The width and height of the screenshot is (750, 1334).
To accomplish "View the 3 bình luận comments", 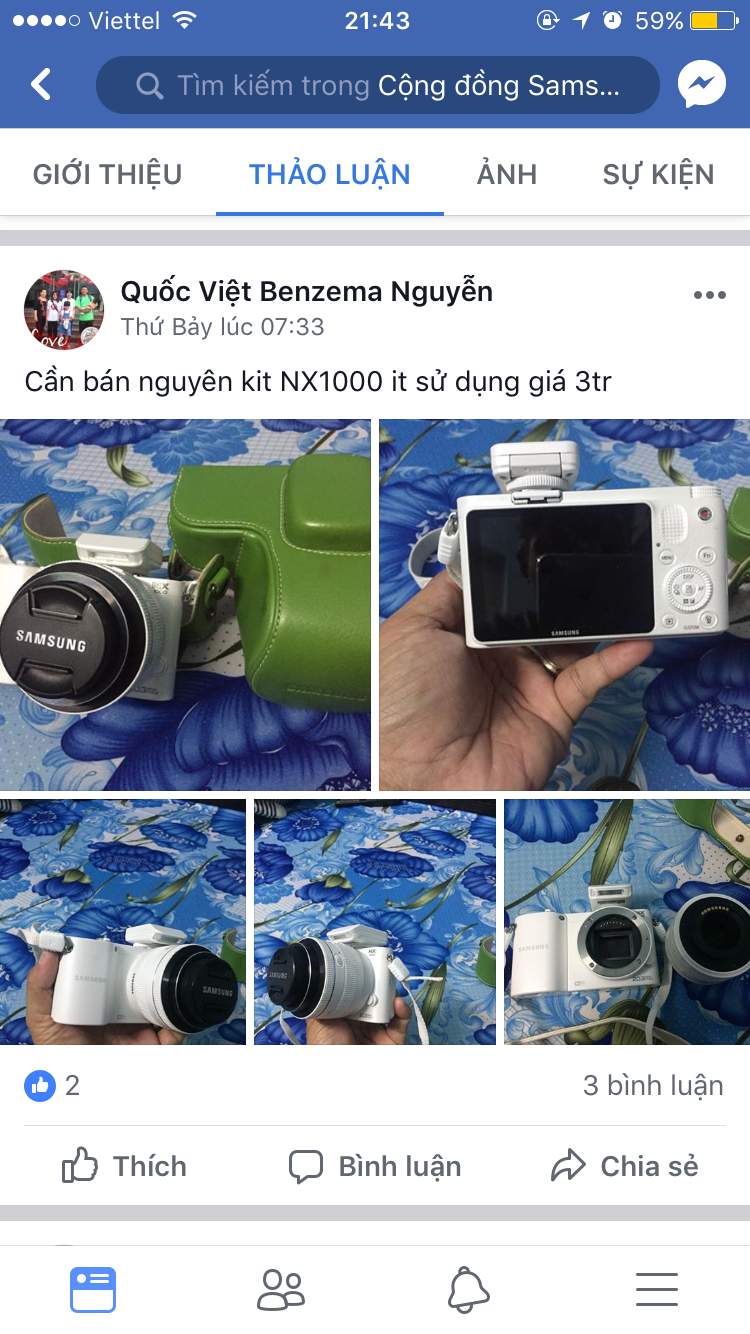I will tap(652, 1085).
